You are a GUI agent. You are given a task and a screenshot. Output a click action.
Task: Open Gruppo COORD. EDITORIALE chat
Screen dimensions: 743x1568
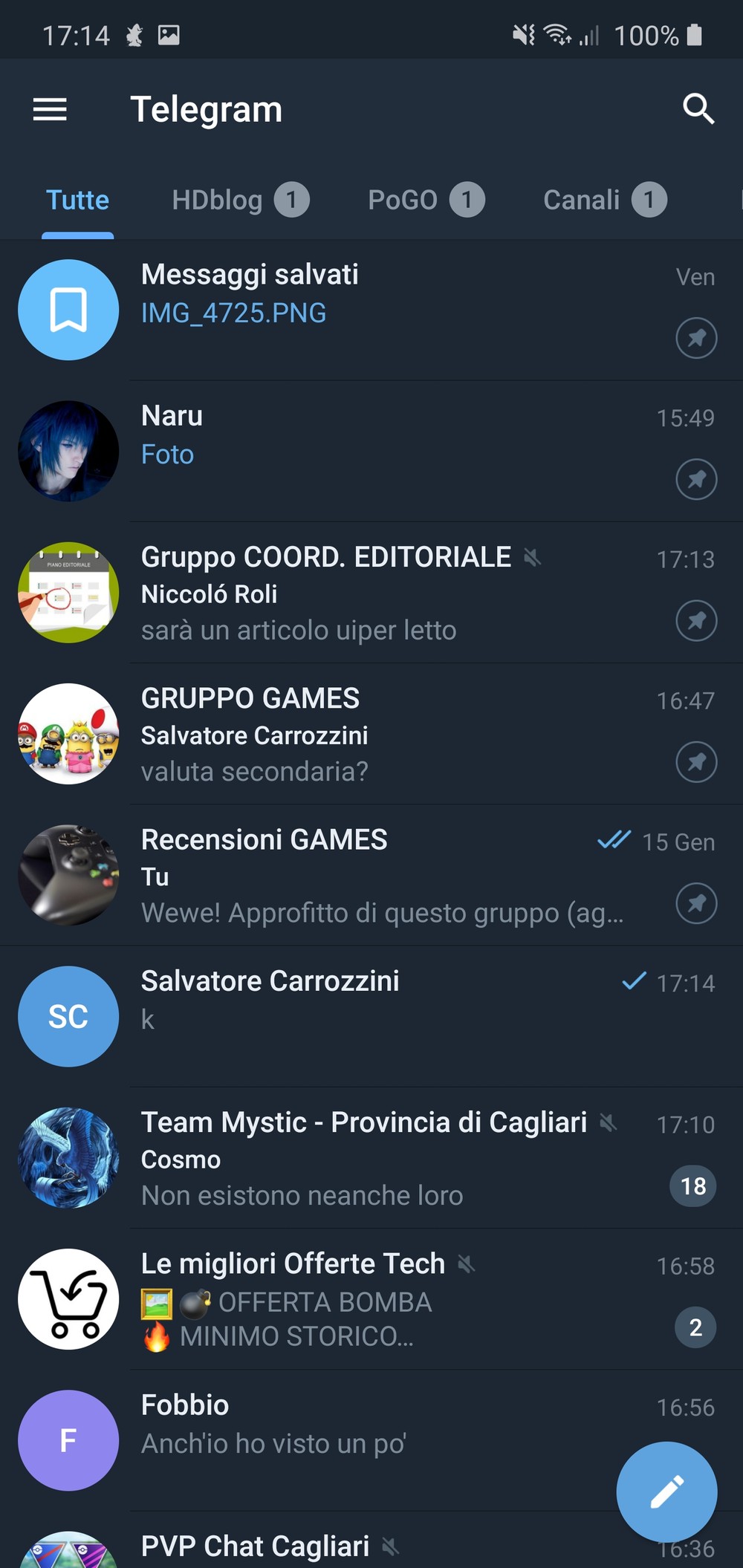pyautogui.click(x=371, y=592)
